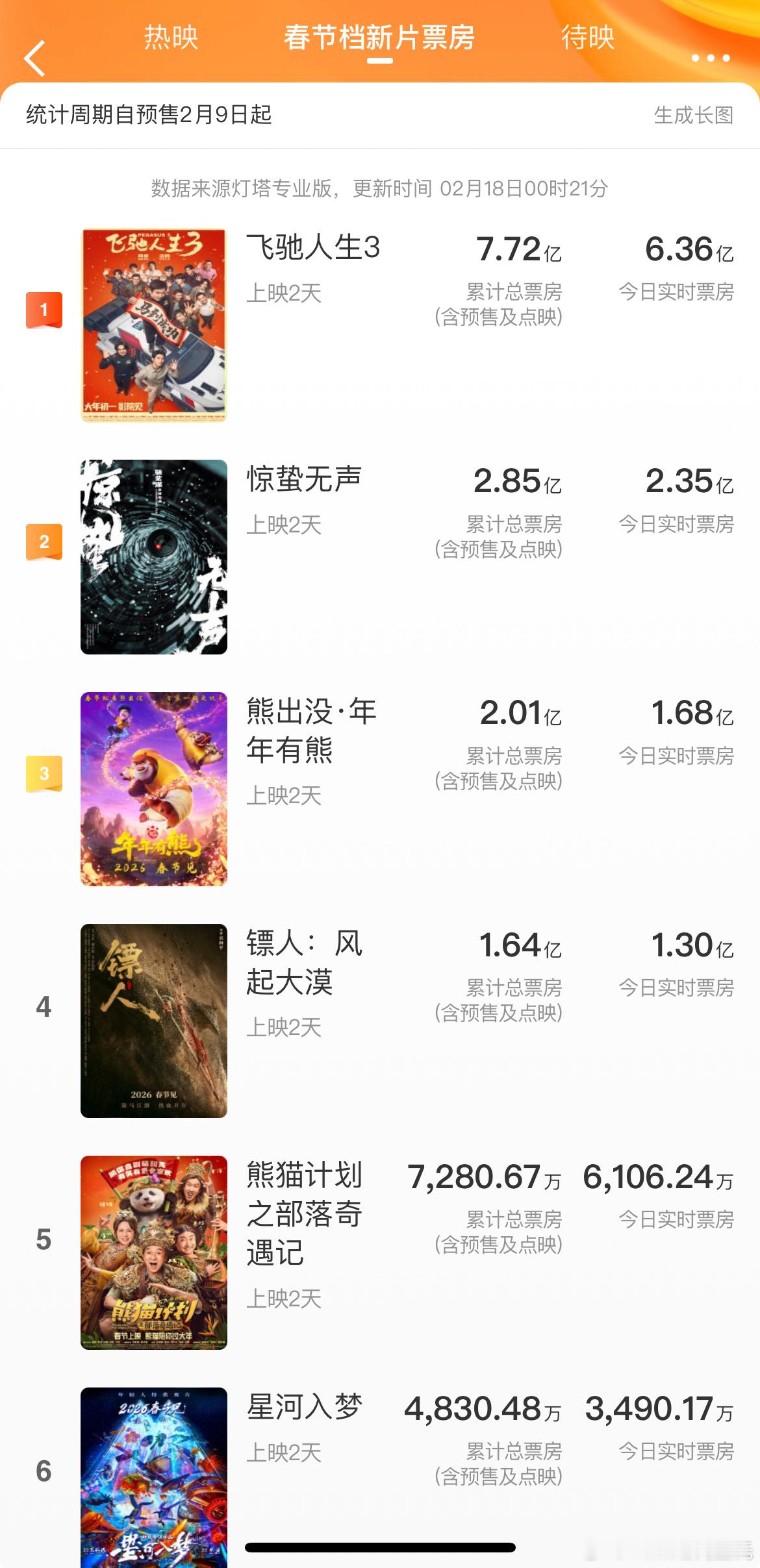Go back using the top-left arrow
Image resolution: width=760 pixels, height=1568 pixels.
pyautogui.click(x=35, y=58)
